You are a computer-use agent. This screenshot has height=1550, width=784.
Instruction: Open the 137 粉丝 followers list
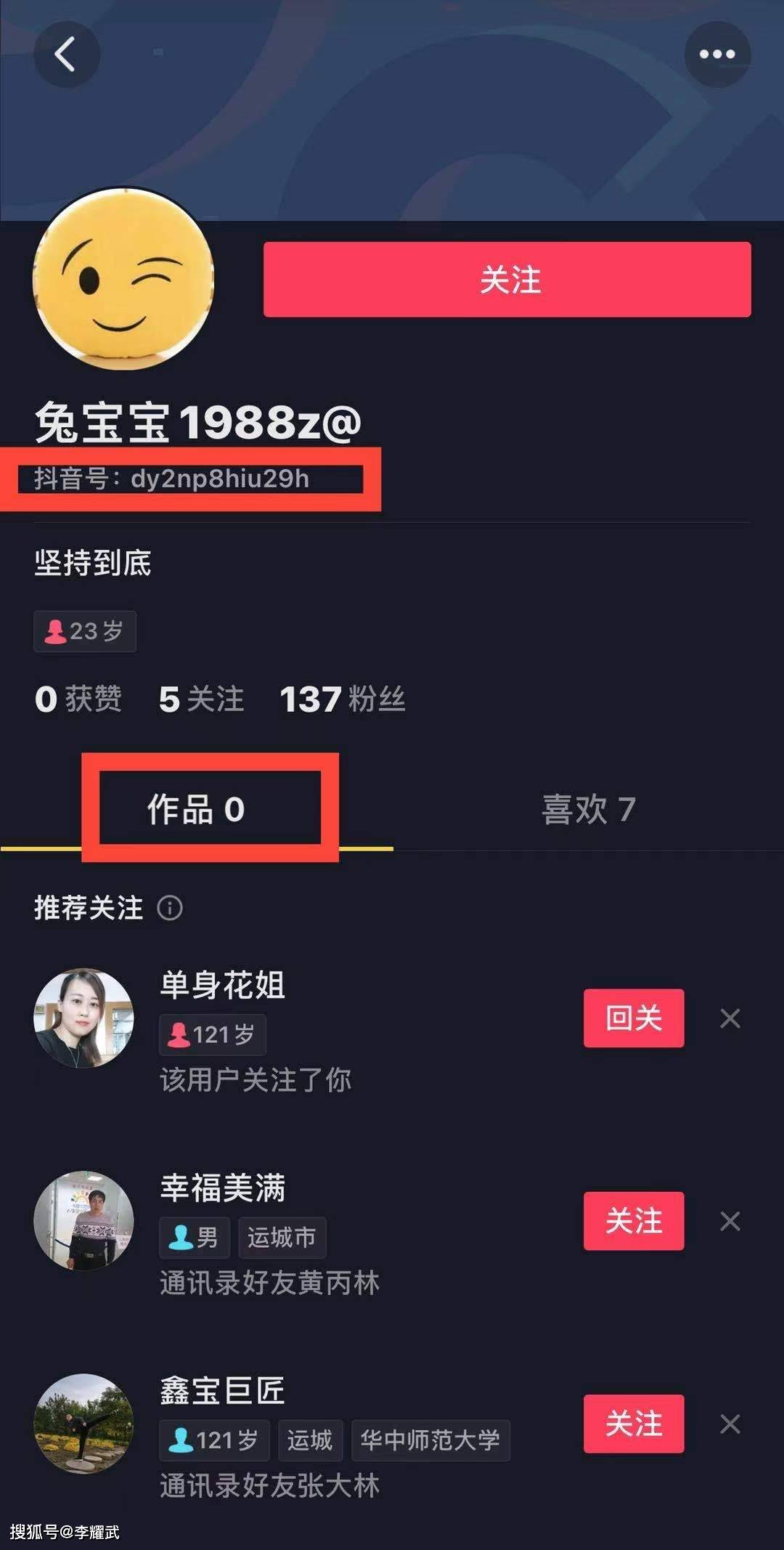point(342,699)
